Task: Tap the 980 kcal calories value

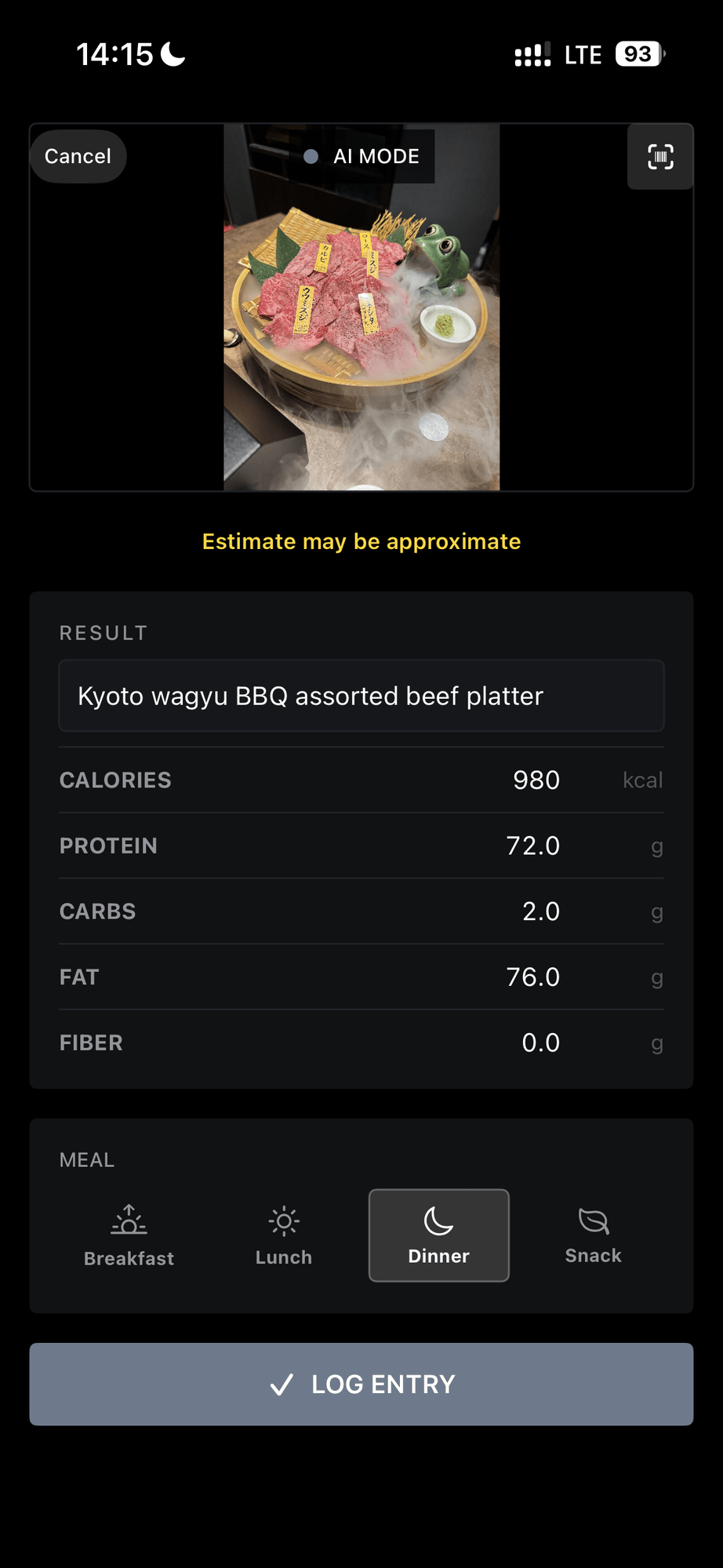Action: pos(534,780)
